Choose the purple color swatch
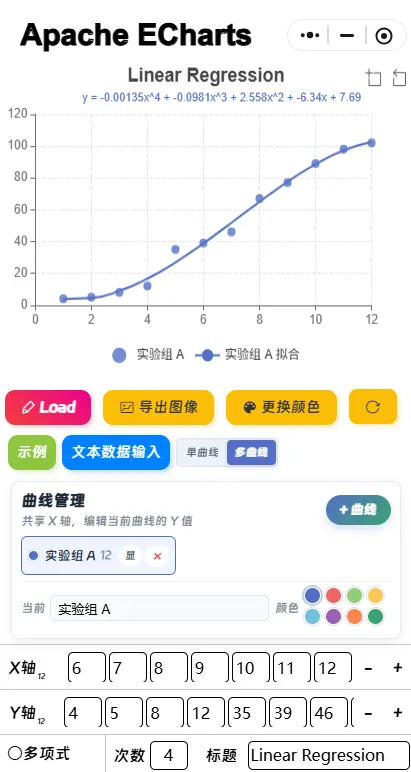The image size is (411, 772). point(334,616)
